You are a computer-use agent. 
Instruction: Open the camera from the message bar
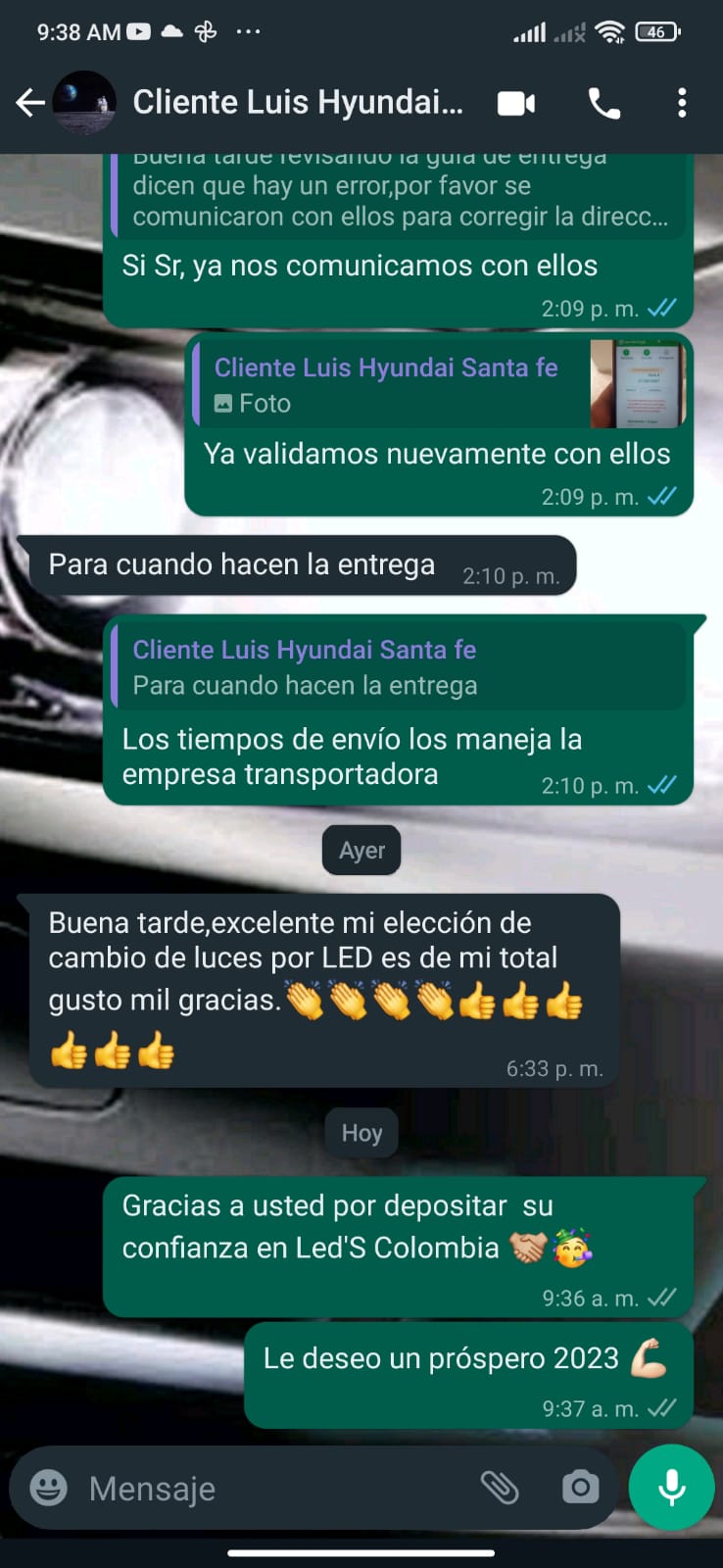(580, 1488)
